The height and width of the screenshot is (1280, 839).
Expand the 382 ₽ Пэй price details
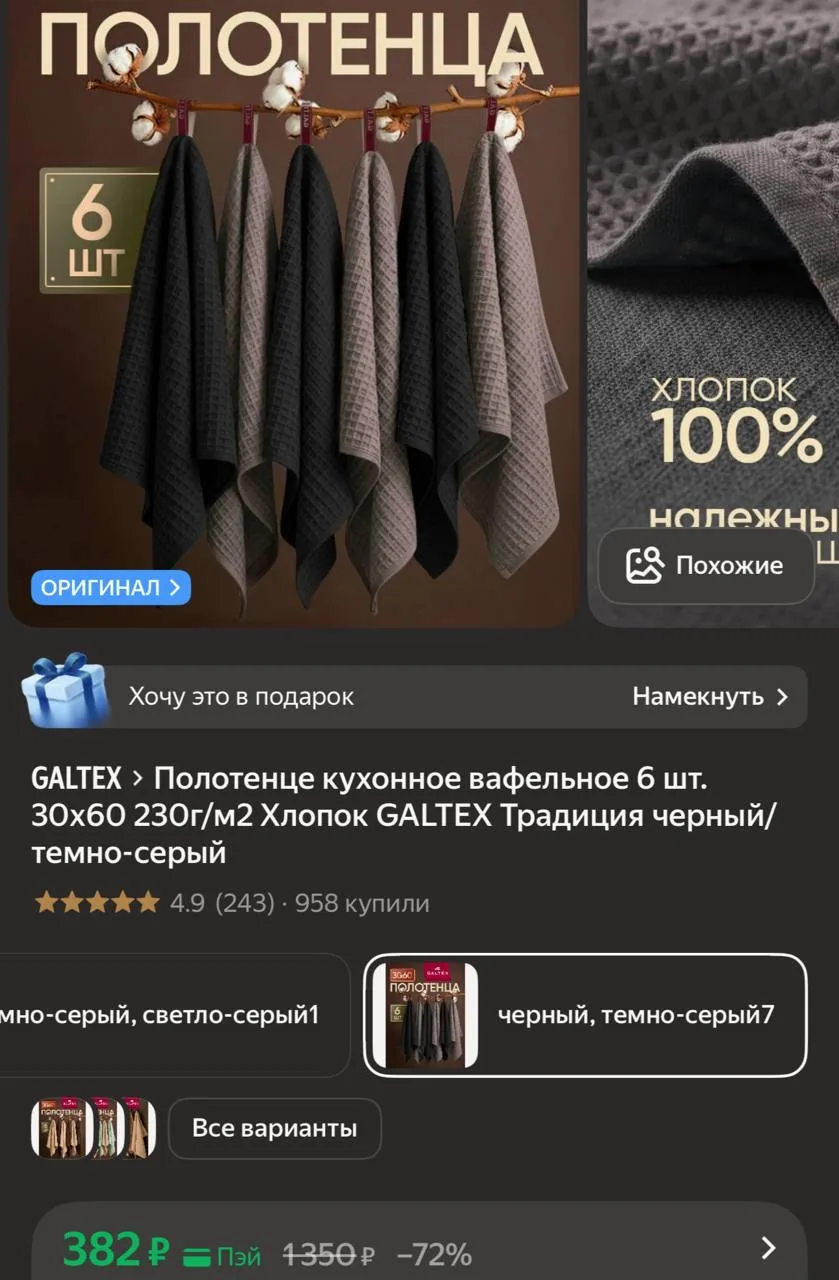coord(767,1248)
